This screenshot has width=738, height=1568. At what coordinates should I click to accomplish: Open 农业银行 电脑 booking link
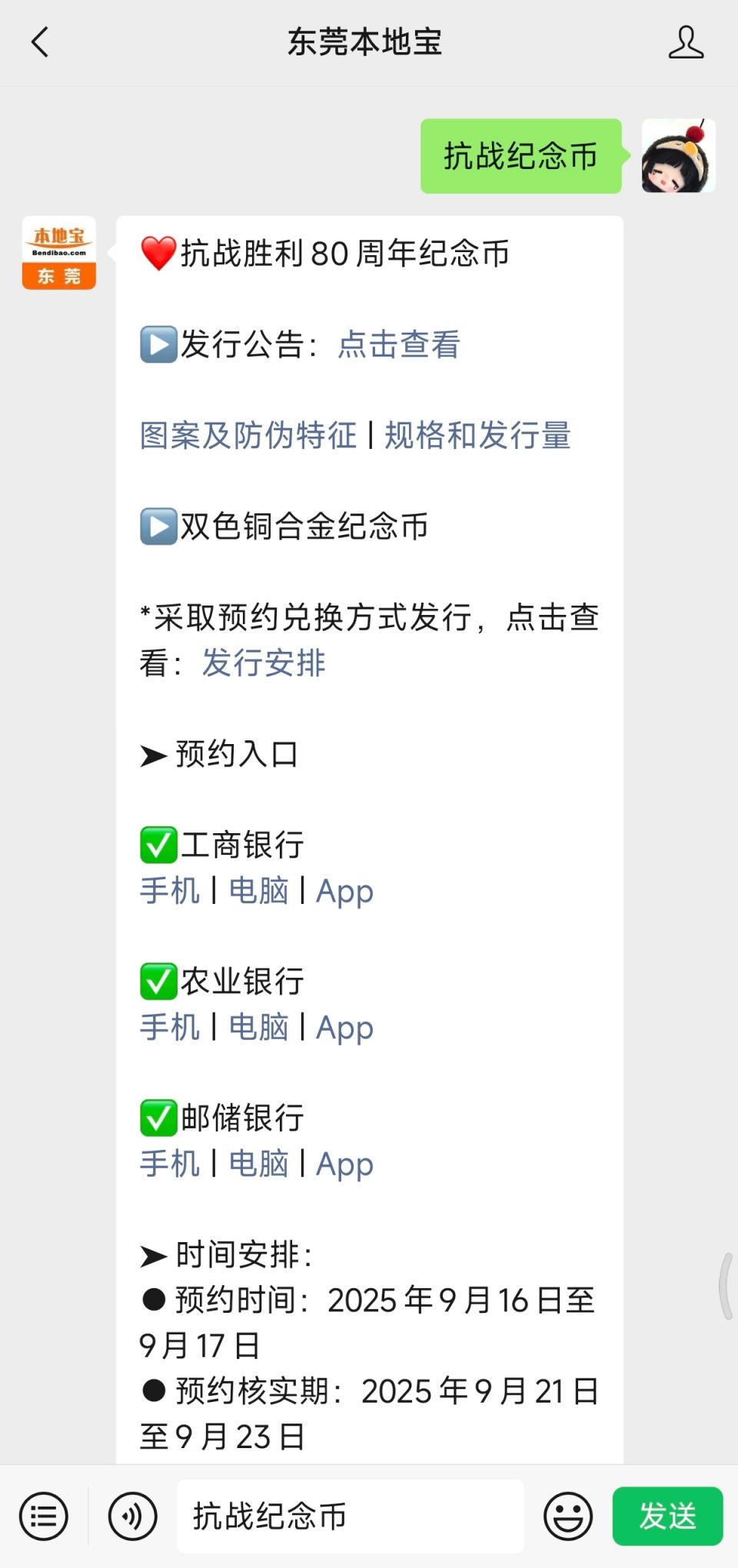click(x=258, y=1027)
